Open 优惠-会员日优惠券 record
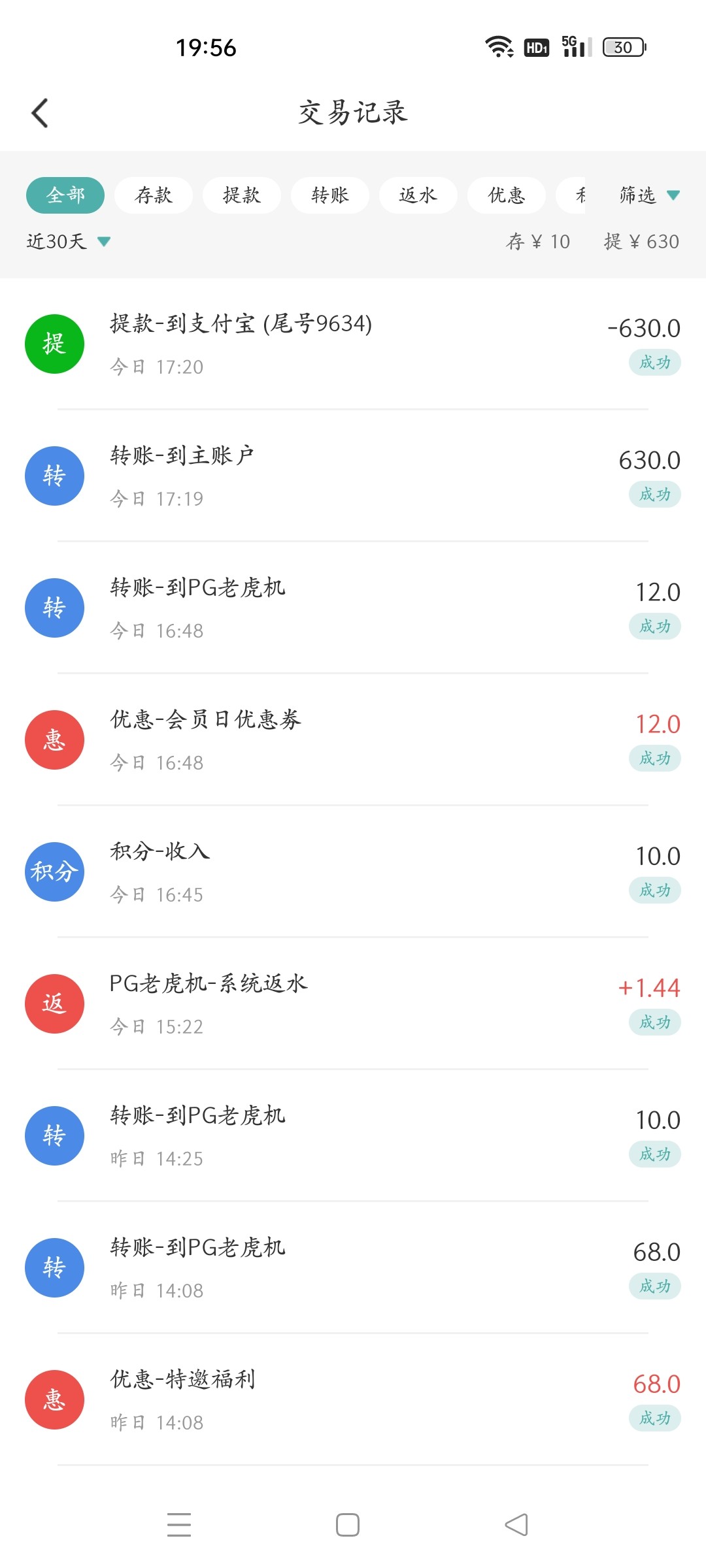706x1568 pixels. [353, 740]
